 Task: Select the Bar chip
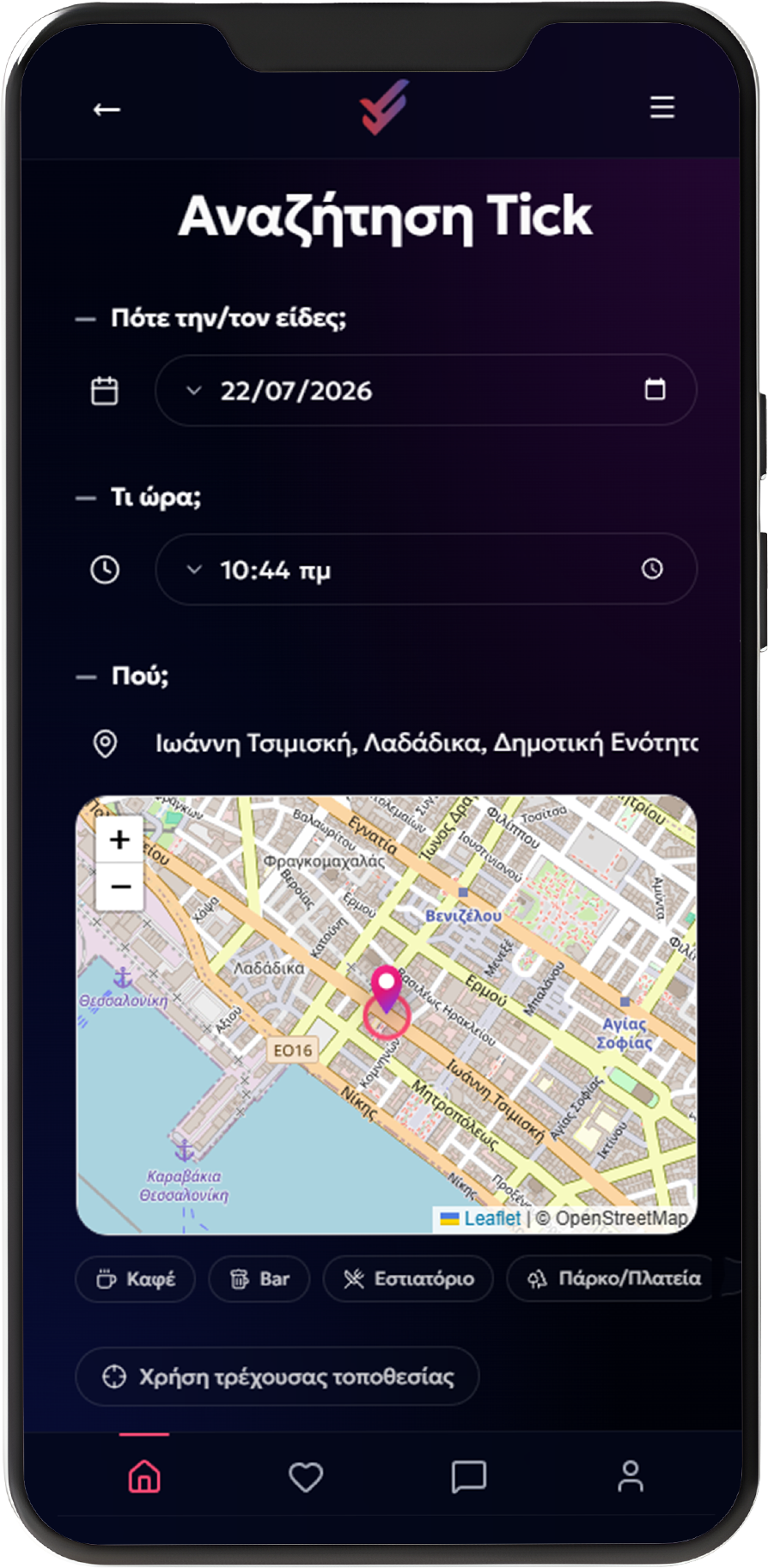[x=259, y=1278]
